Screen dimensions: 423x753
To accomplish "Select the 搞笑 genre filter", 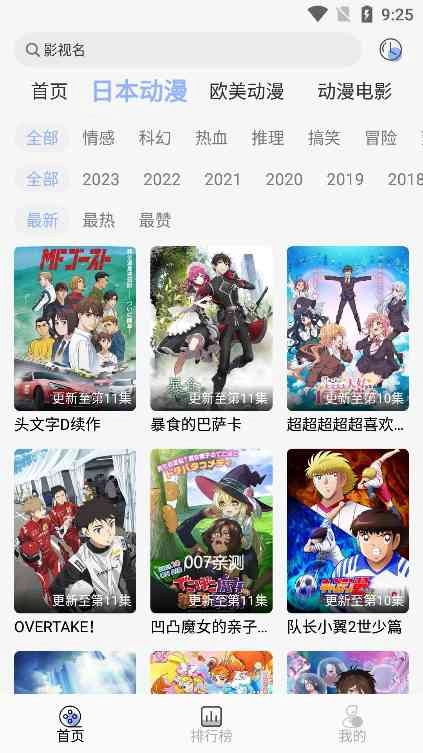I will click(x=324, y=138).
